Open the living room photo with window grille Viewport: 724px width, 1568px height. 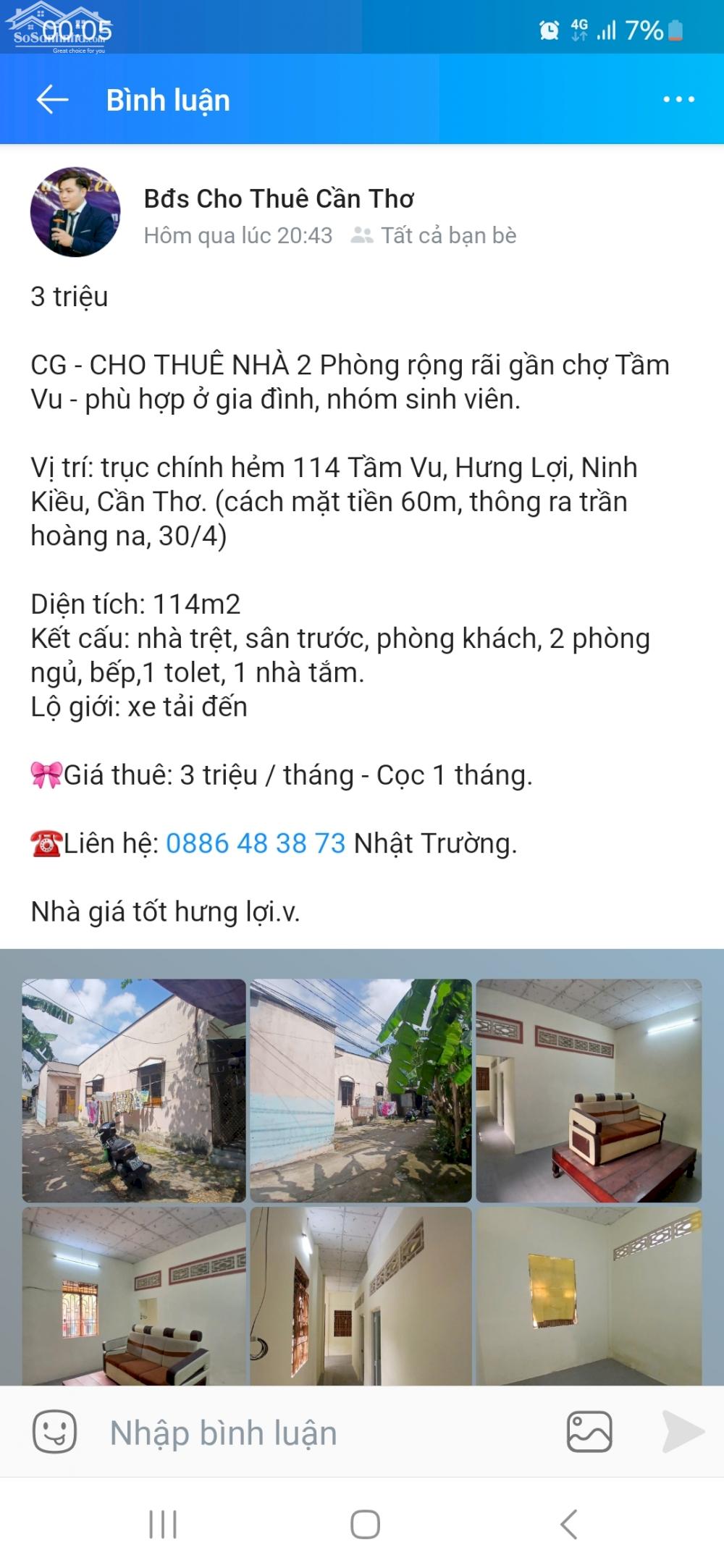[x=134, y=1297]
